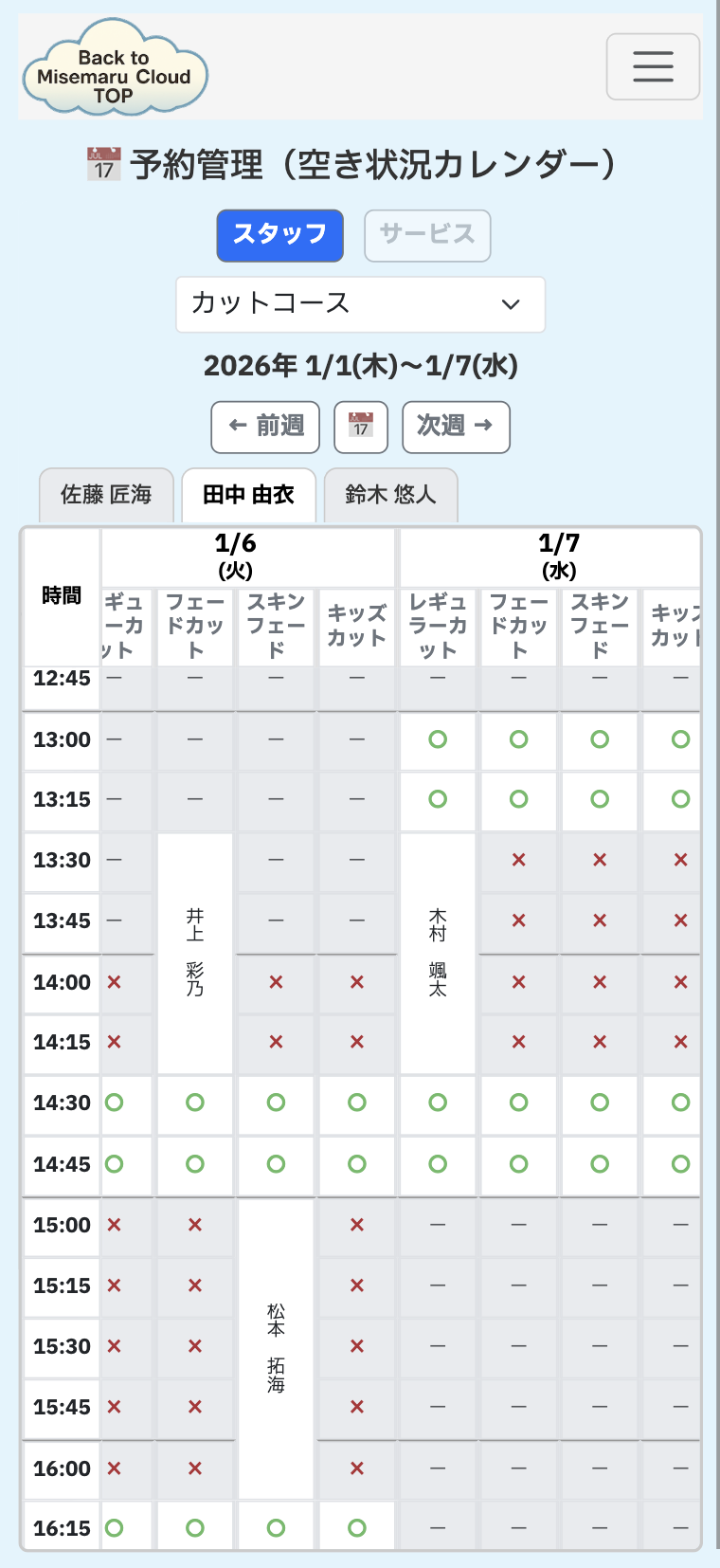
Task: Switch to the 鈴木 悠人 staff tab
Action: coord(392,494)
